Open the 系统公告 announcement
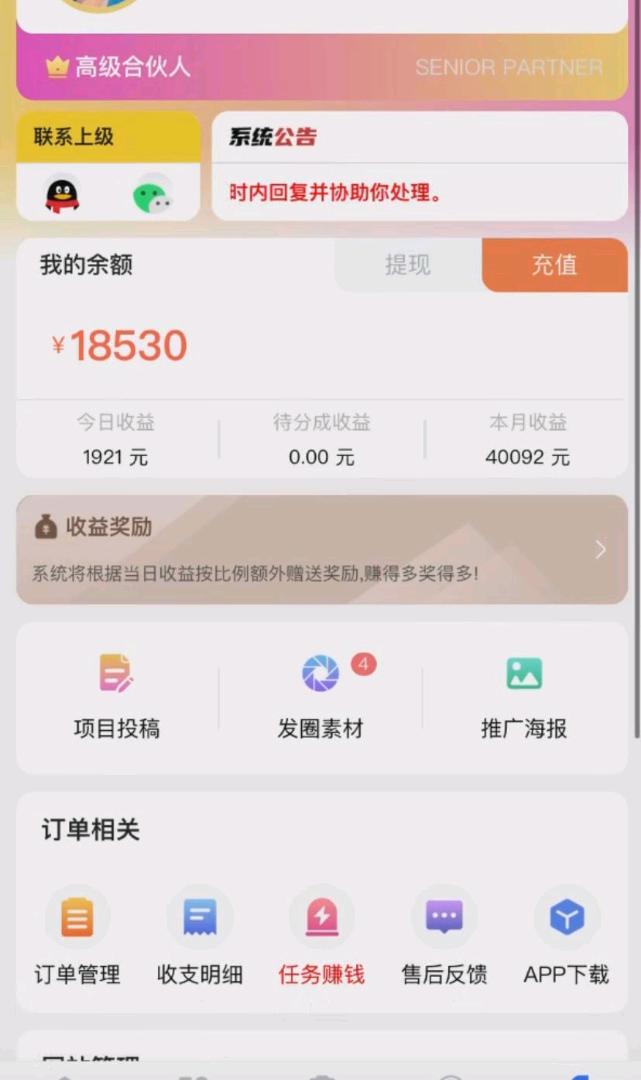 419,167
